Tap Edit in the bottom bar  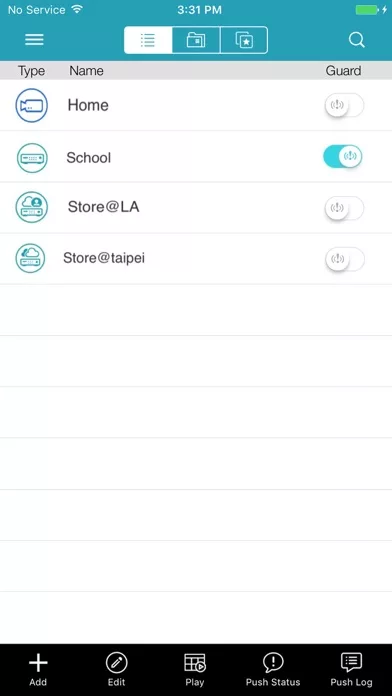point(116,670)
